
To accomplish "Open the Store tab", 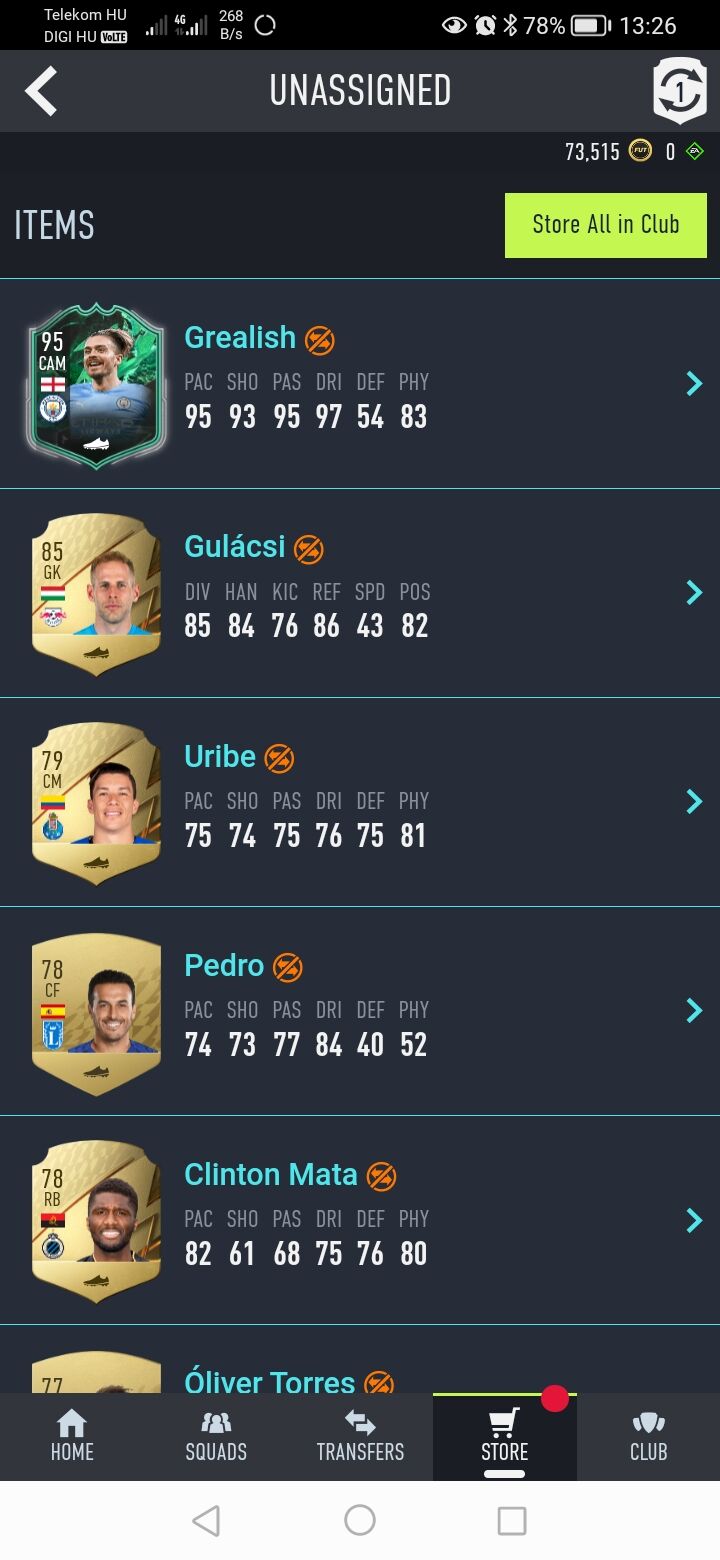I will pyautogui.click(x=504, y=1437).
